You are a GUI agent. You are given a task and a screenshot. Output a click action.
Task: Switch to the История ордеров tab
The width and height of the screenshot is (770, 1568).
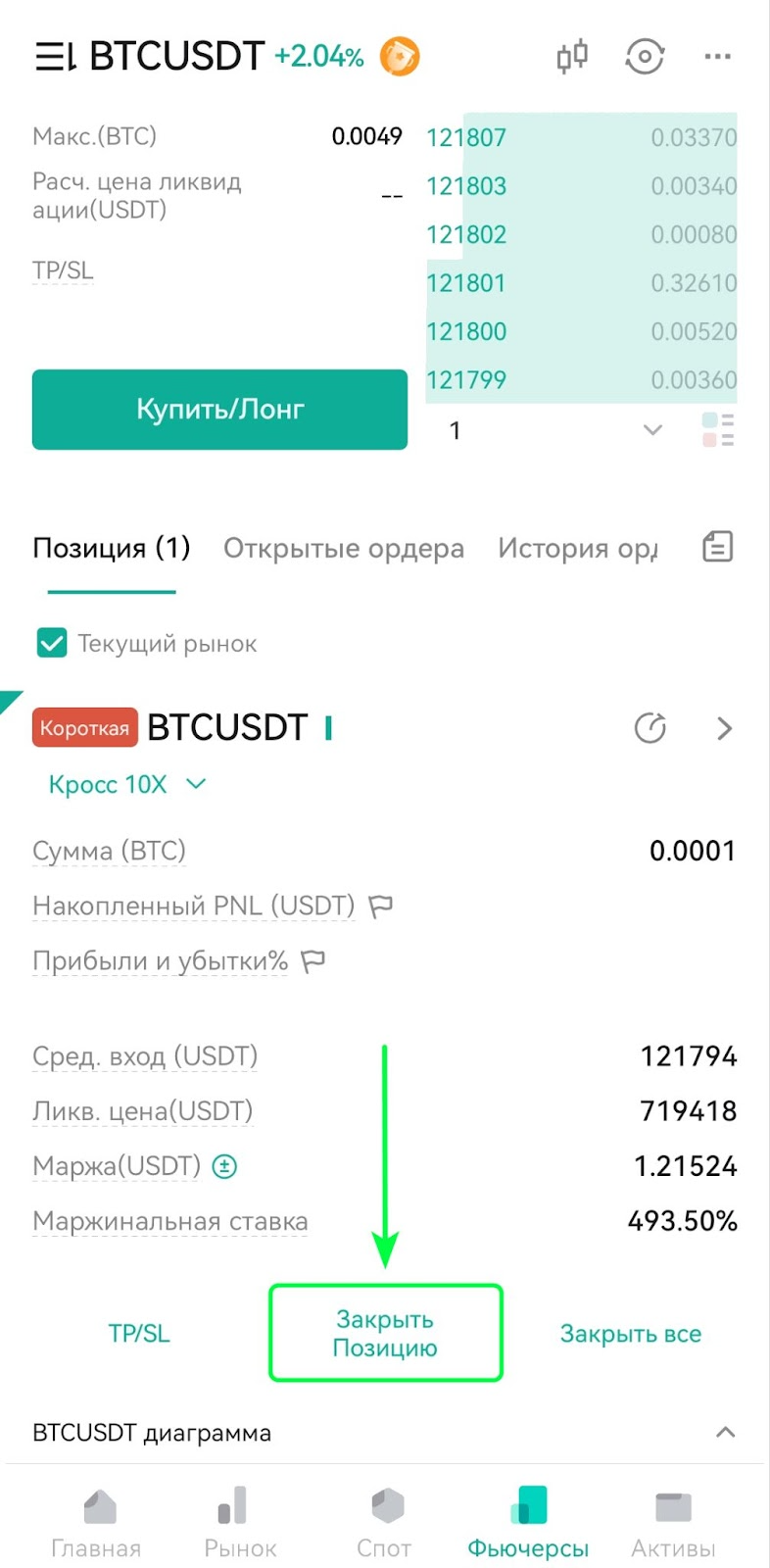click(577, 548)
